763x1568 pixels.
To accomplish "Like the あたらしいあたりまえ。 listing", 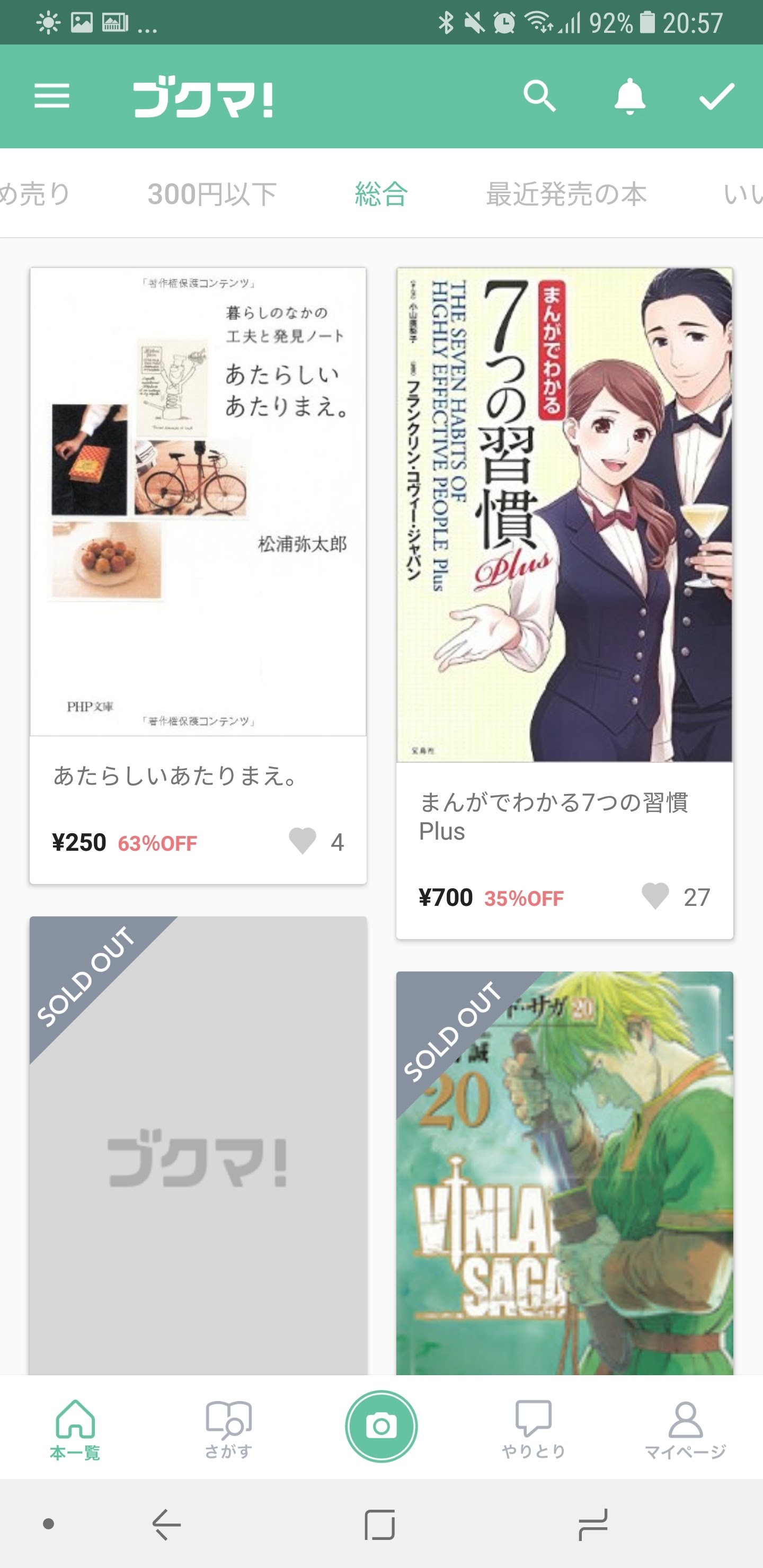I will (x=303, y=841).
